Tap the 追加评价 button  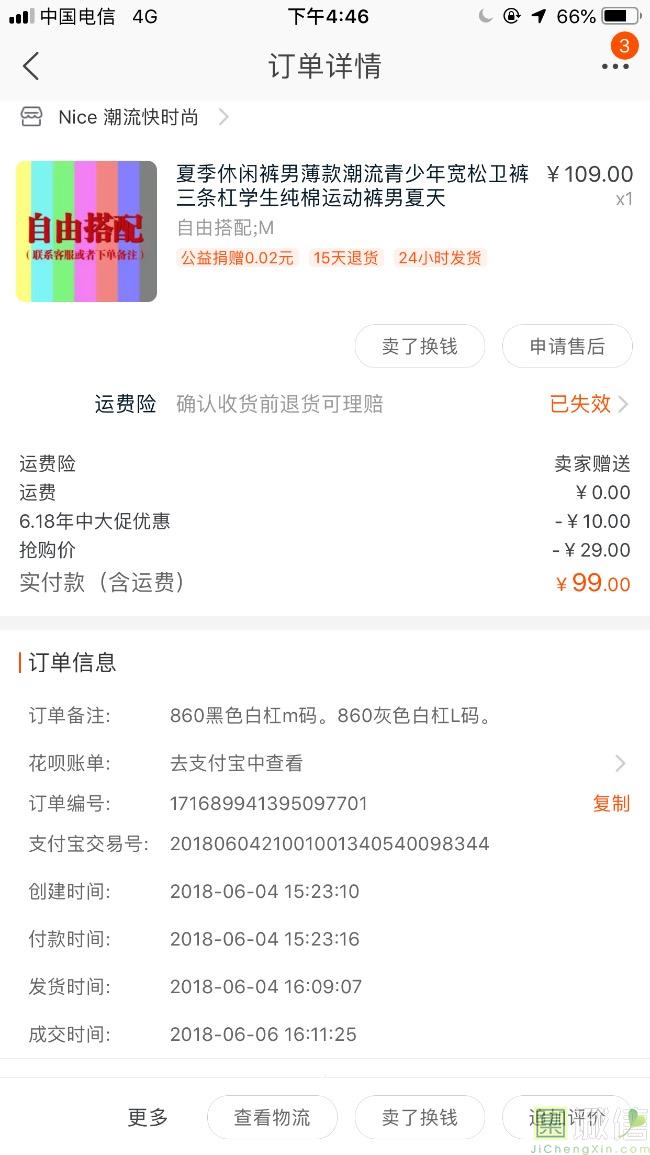click(x=567, y=1117)
